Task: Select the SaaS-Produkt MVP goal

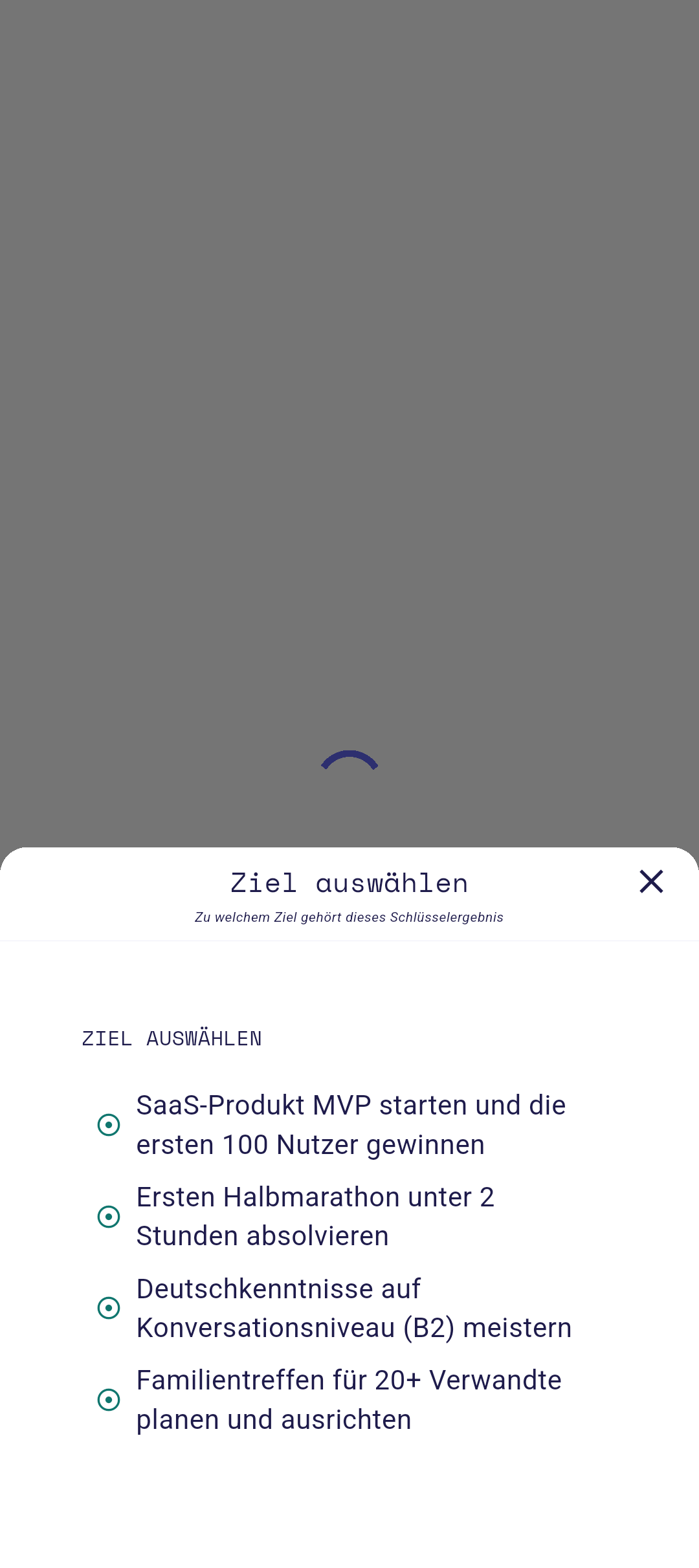Action: pyautogui.click(x=349, y=1125)
